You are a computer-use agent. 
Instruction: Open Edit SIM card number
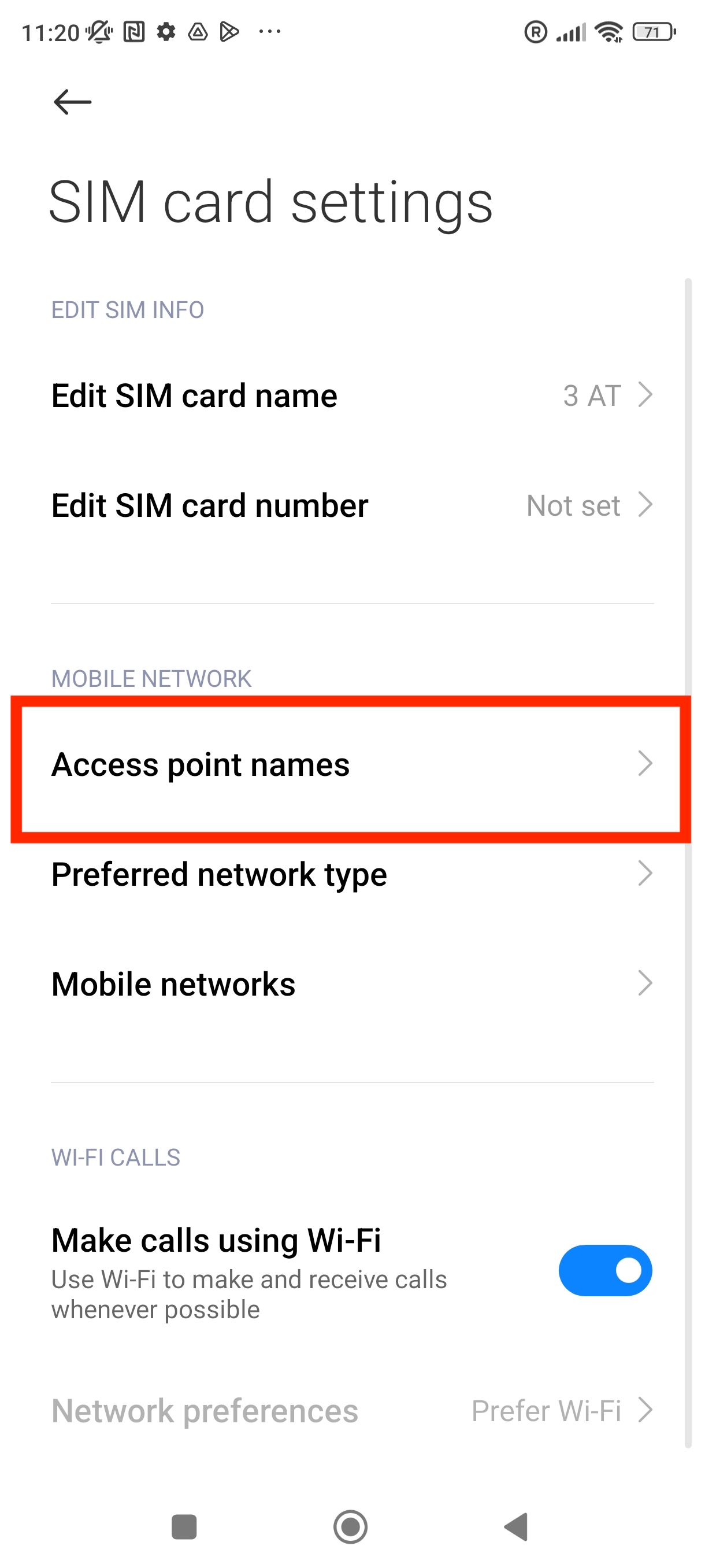tap(351, 505)
